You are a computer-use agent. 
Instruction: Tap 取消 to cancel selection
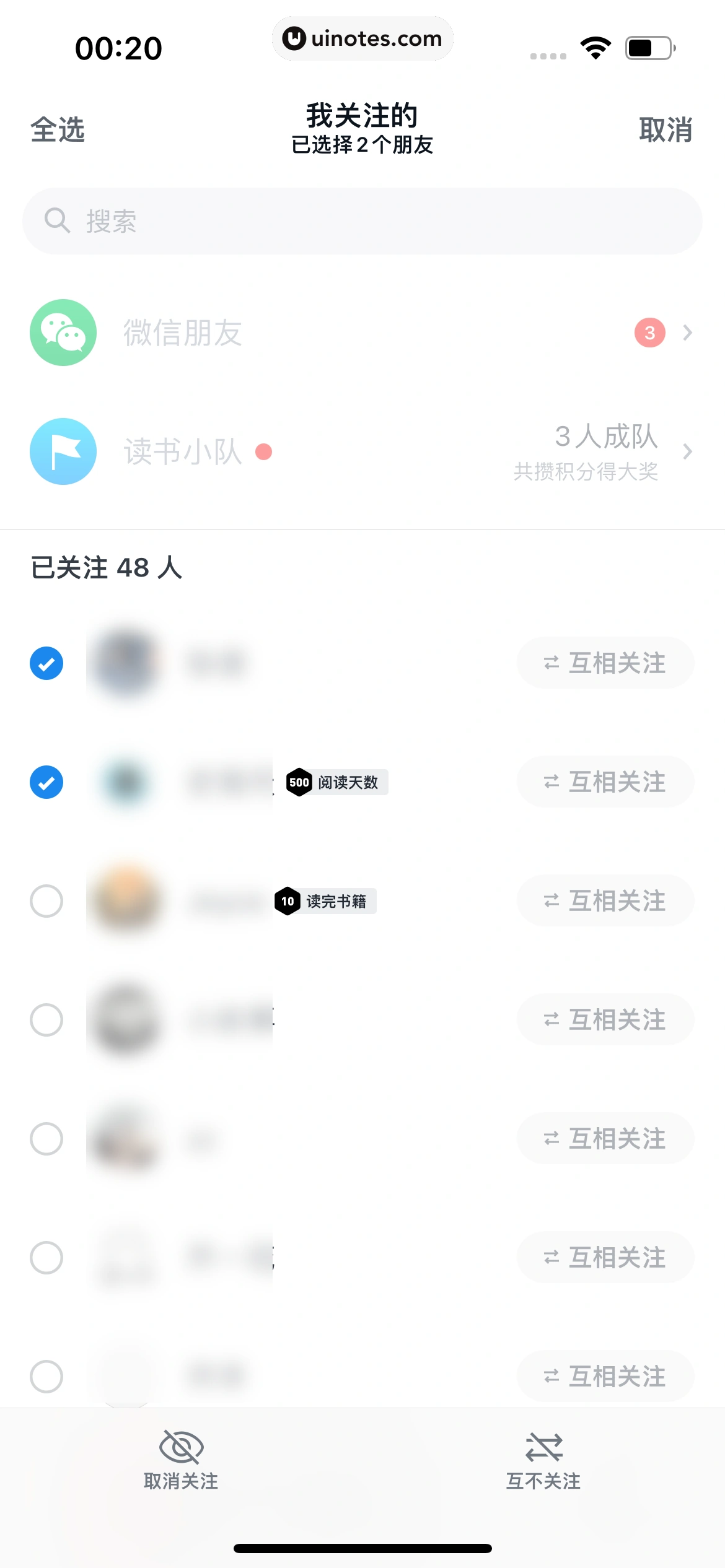pyautogui.click(x=666, y=130)
